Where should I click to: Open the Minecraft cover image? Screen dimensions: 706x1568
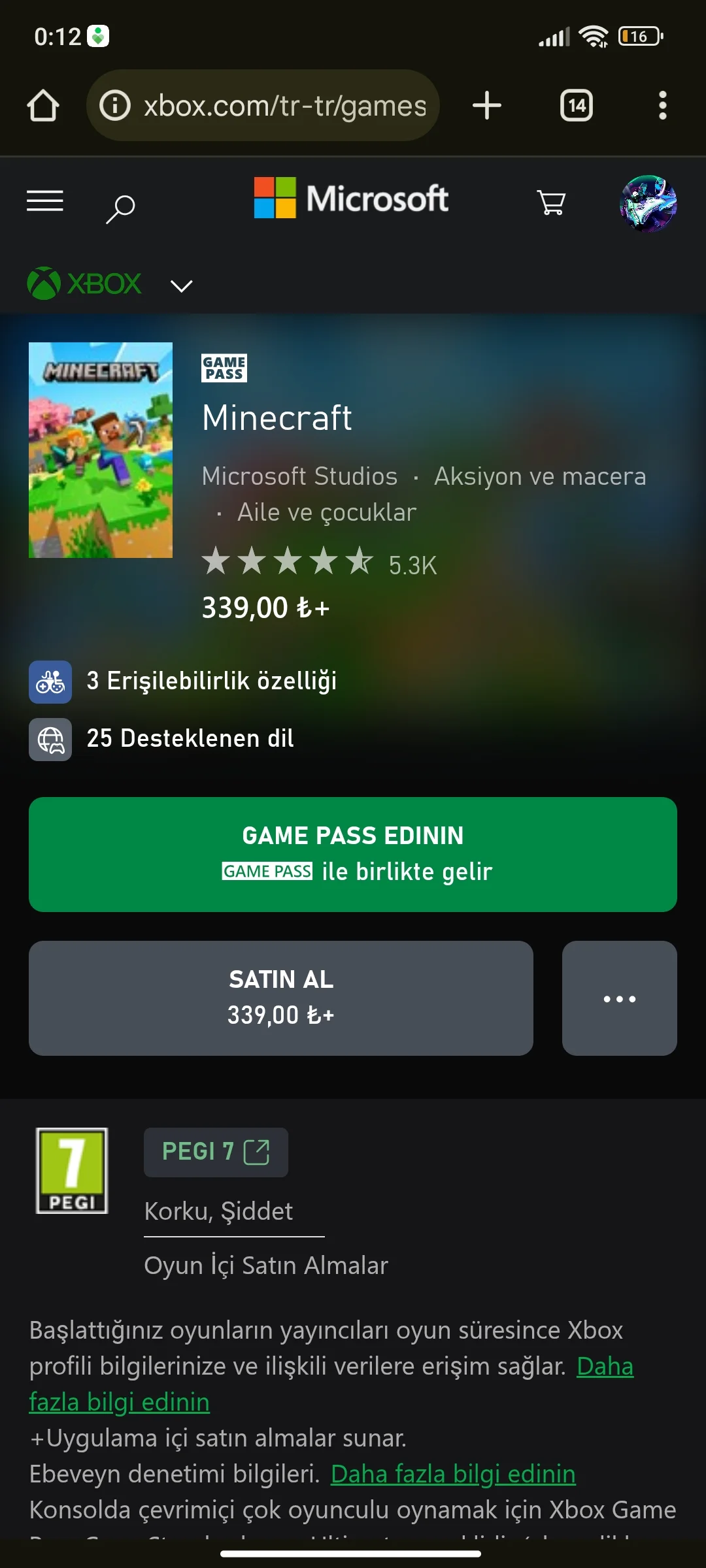[x=101, y=450]
